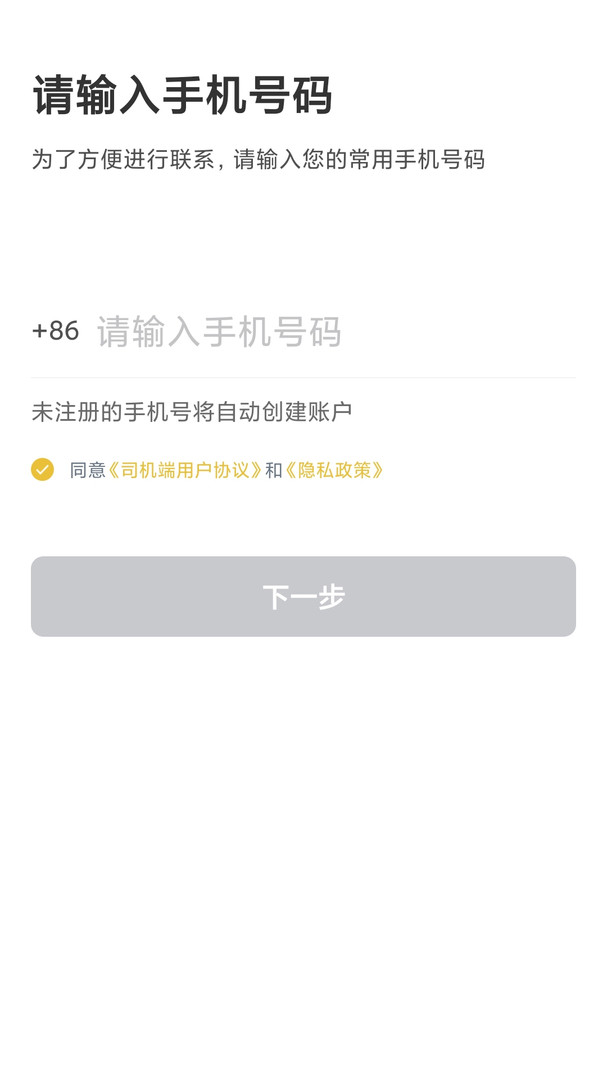Open the 《司机端用户协议》 link
The image size is (607, 1080).
185,470
